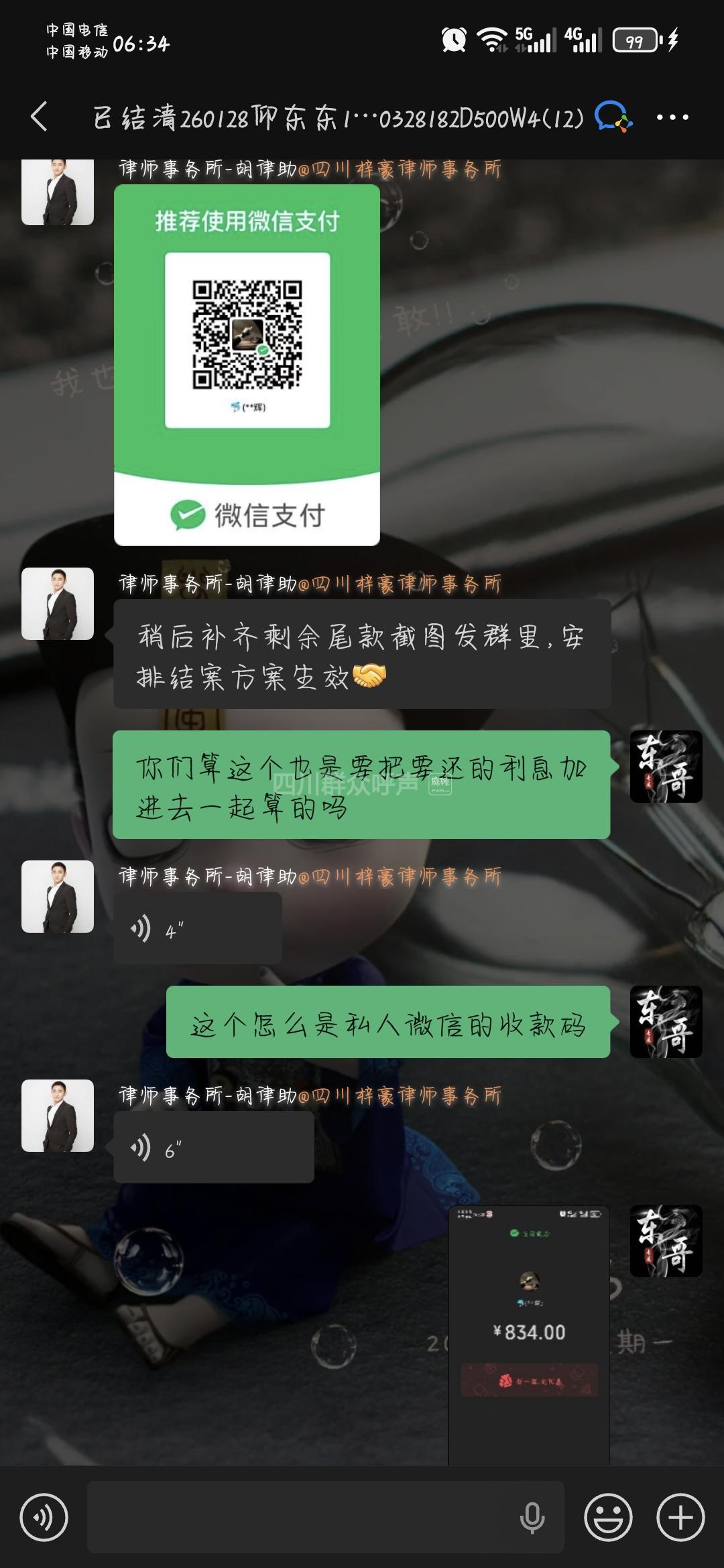The width and height of the screenshot is (724, 1568).
Task: Play the 6-second voice message
Action: [213, 1149]
